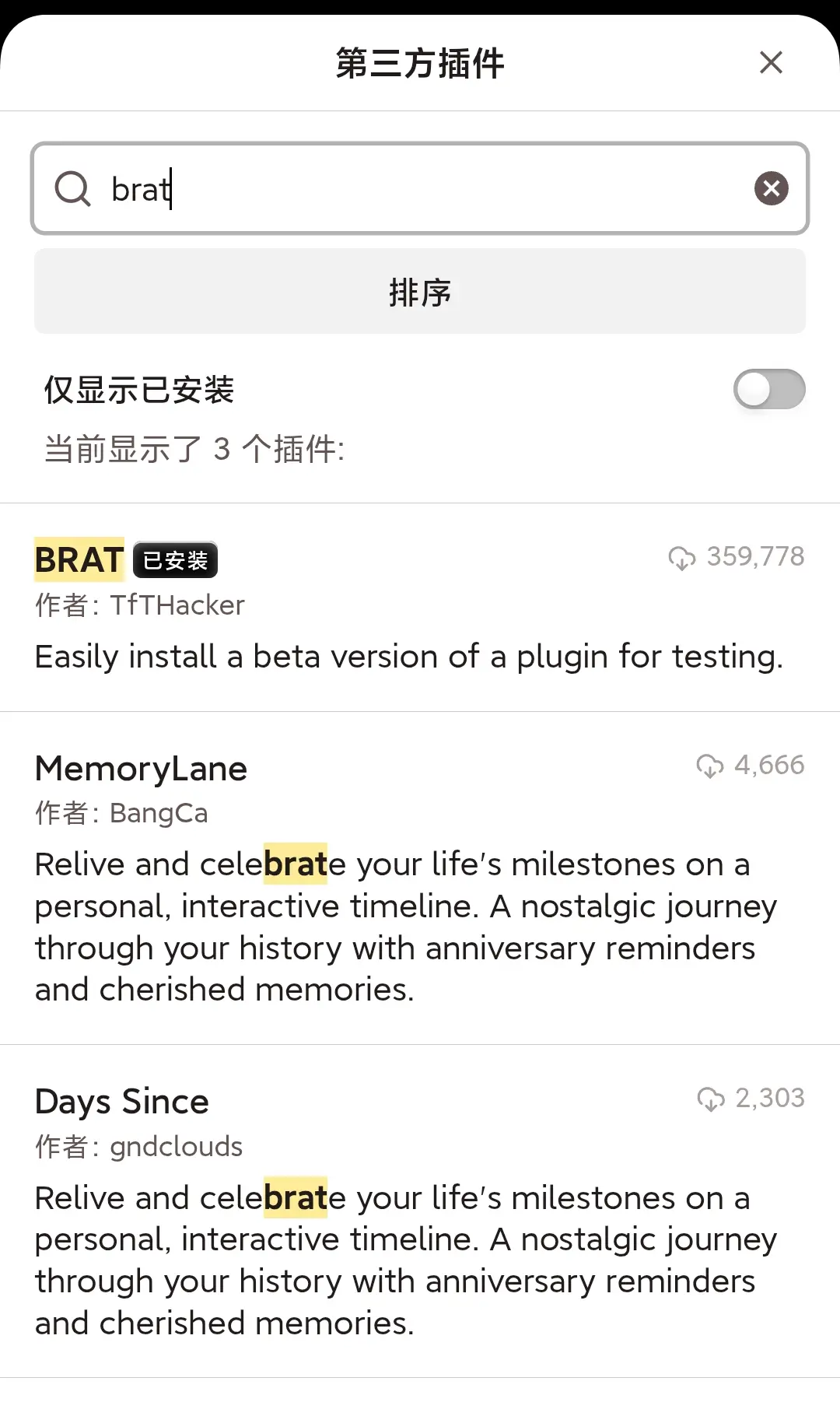Close the third-party plugins dialog
This screenshot has width=840, height=1402.
(x=771, y=62)
